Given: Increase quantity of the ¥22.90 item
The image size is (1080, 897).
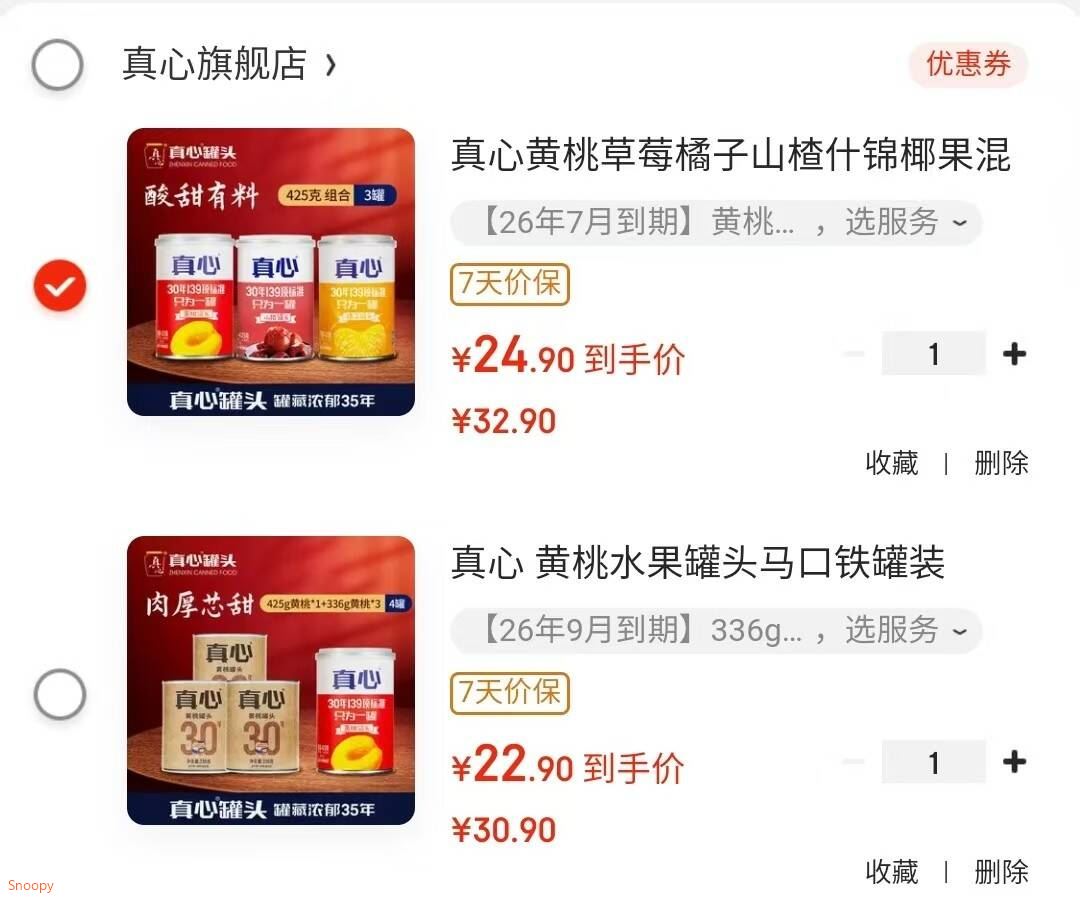Looking at the screenshot, I should [1014, 763].
